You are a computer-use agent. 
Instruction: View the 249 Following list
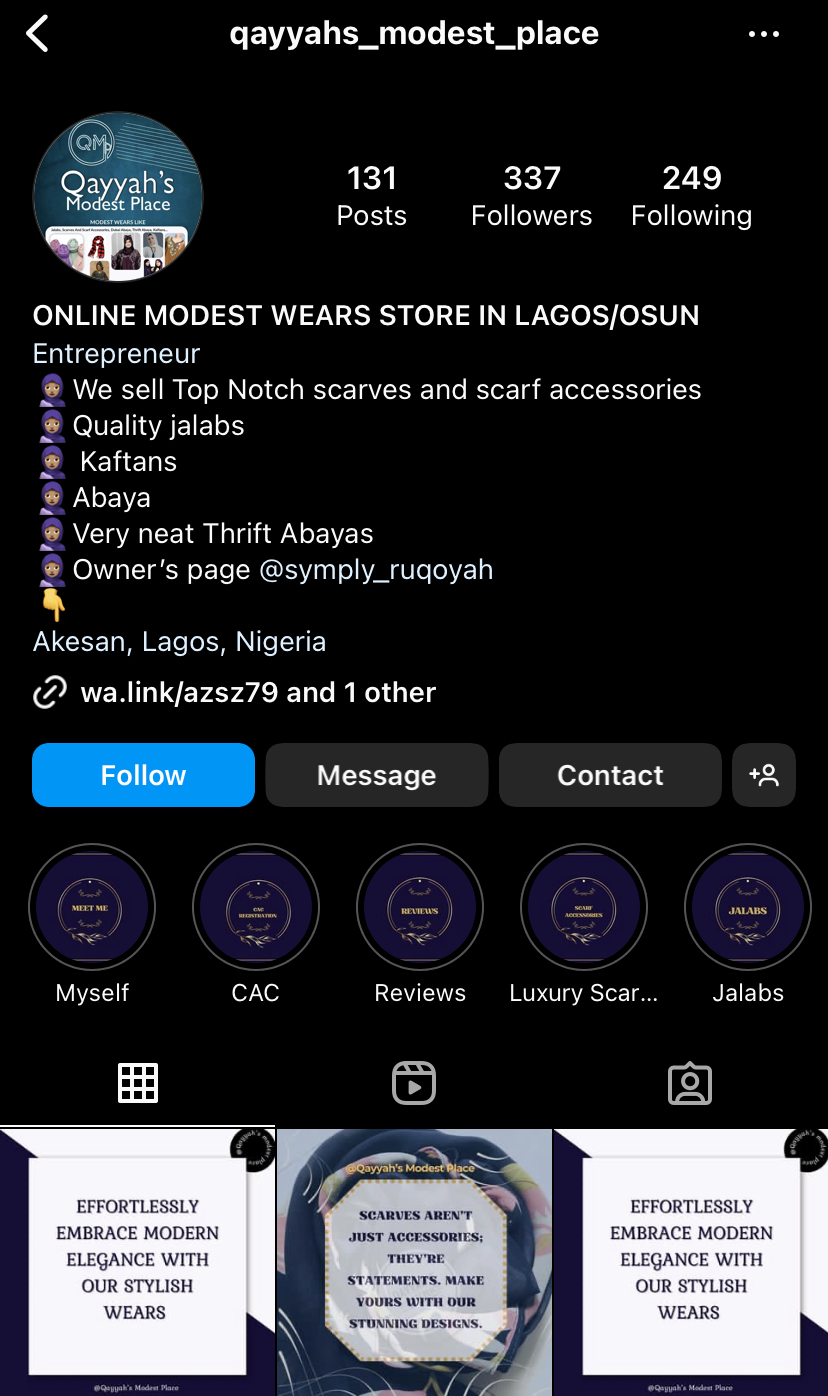(691, 195)
